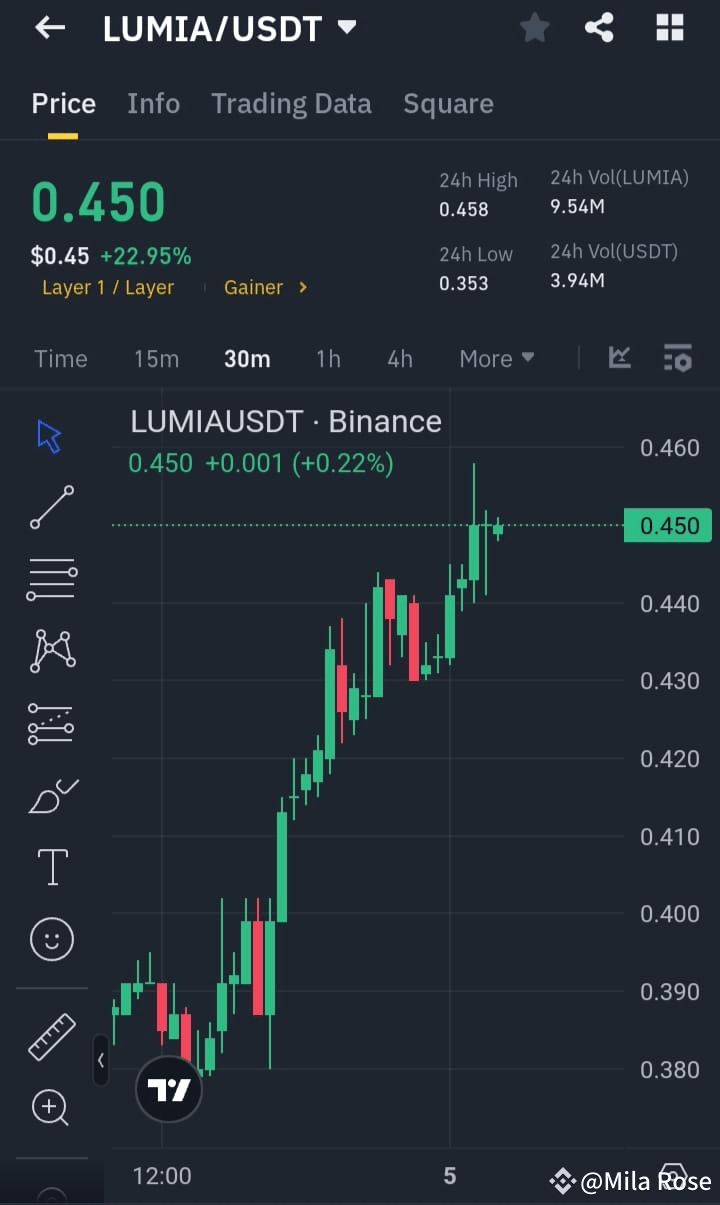Open the Info tab

tap(153, 103)
